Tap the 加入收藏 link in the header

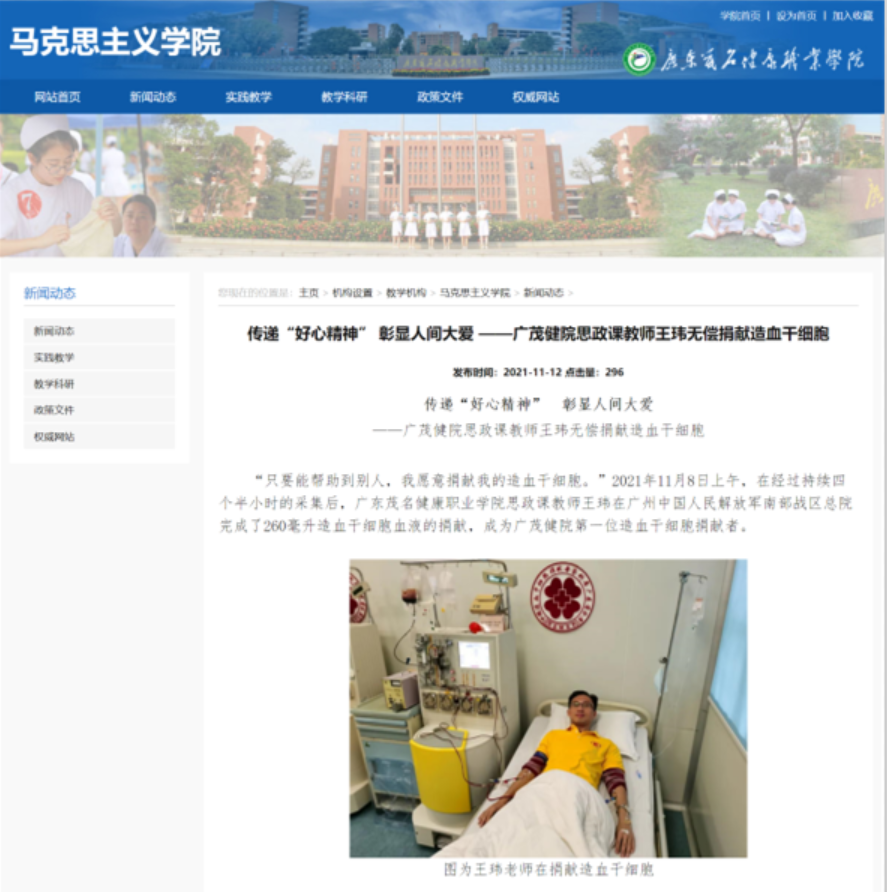point(852,16)
